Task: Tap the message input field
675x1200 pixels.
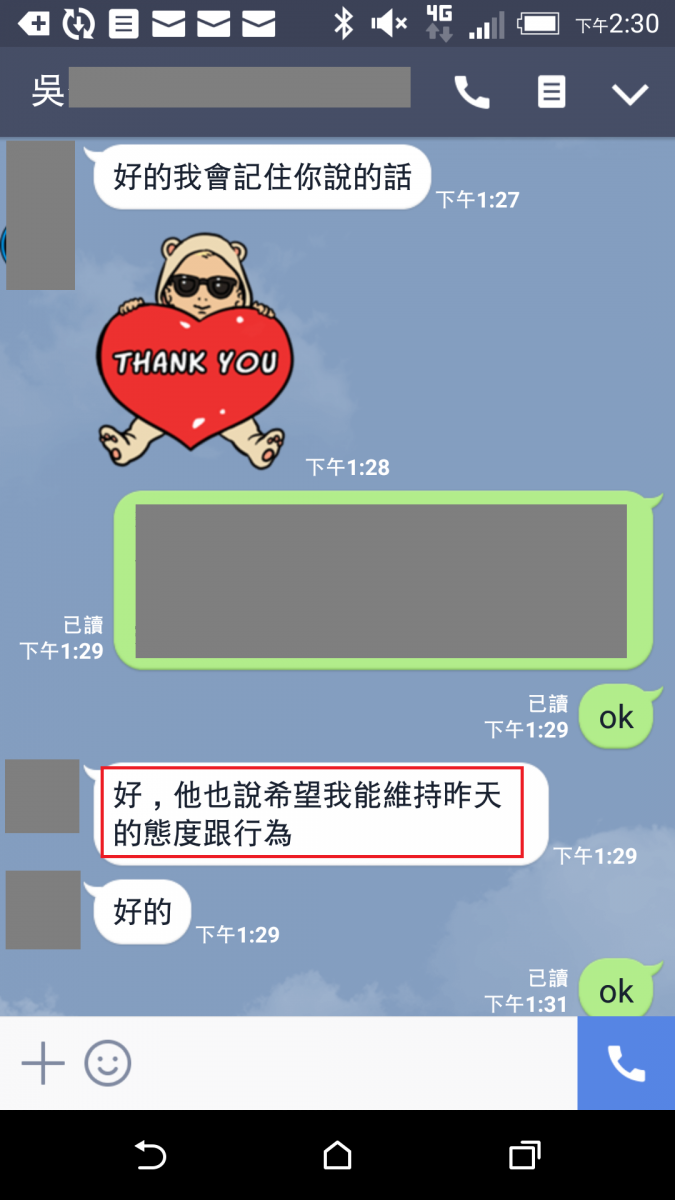Action: coord(350,1063)
